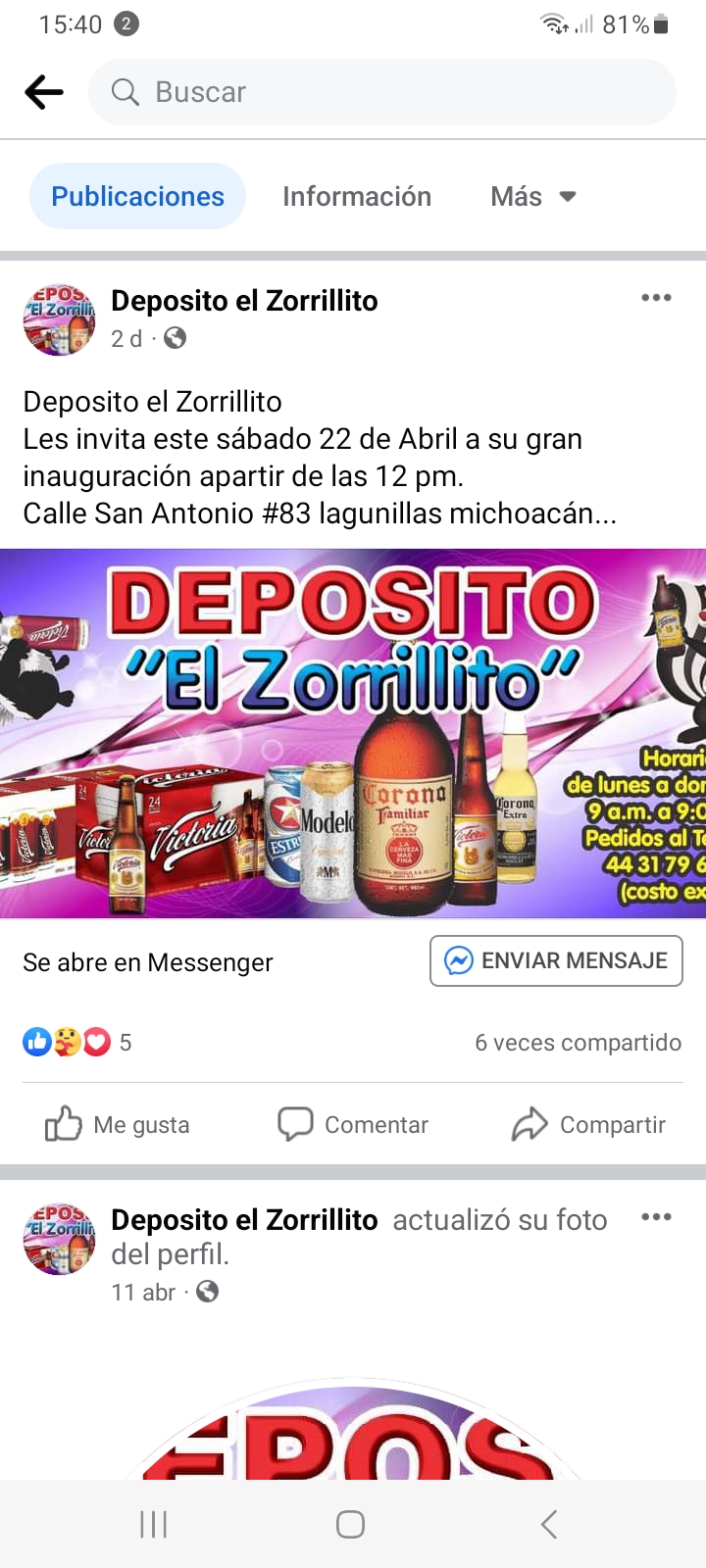Switch to the Información tab
This screenshot has height=1568, width=706.
[357, 196]
